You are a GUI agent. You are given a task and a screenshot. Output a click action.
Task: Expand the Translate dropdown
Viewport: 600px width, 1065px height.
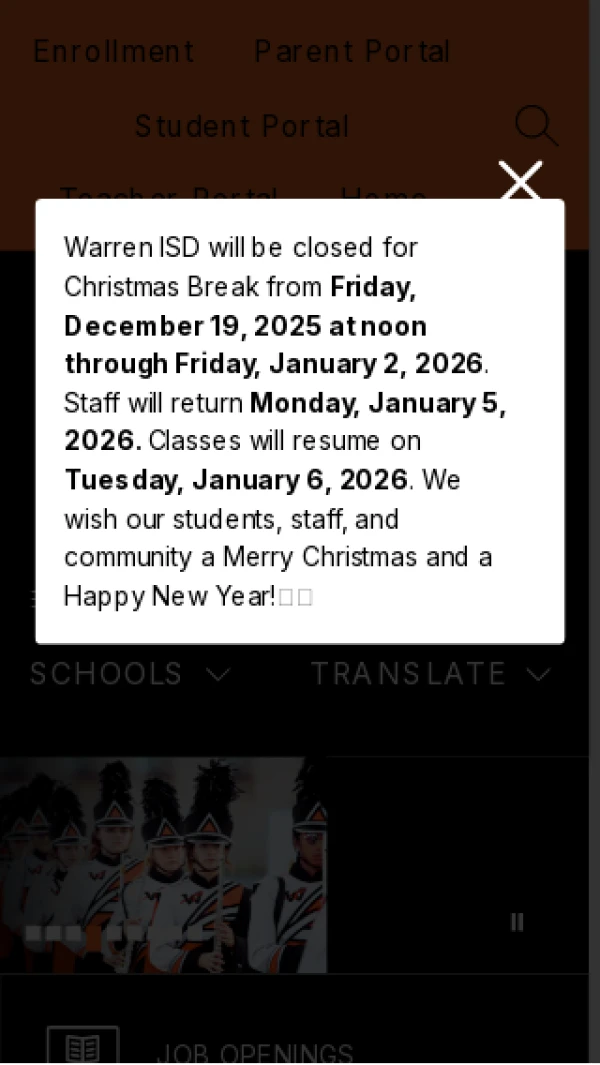430,674
